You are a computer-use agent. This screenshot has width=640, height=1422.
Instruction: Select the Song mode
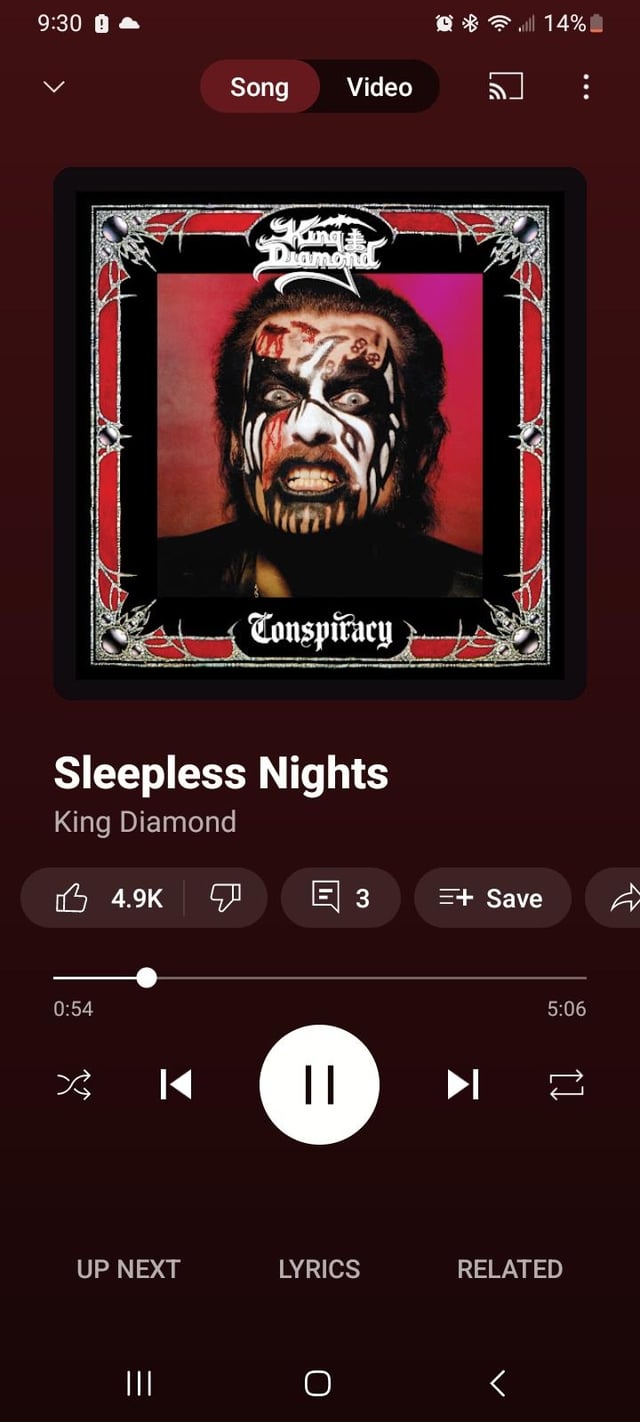click(259, 87)
